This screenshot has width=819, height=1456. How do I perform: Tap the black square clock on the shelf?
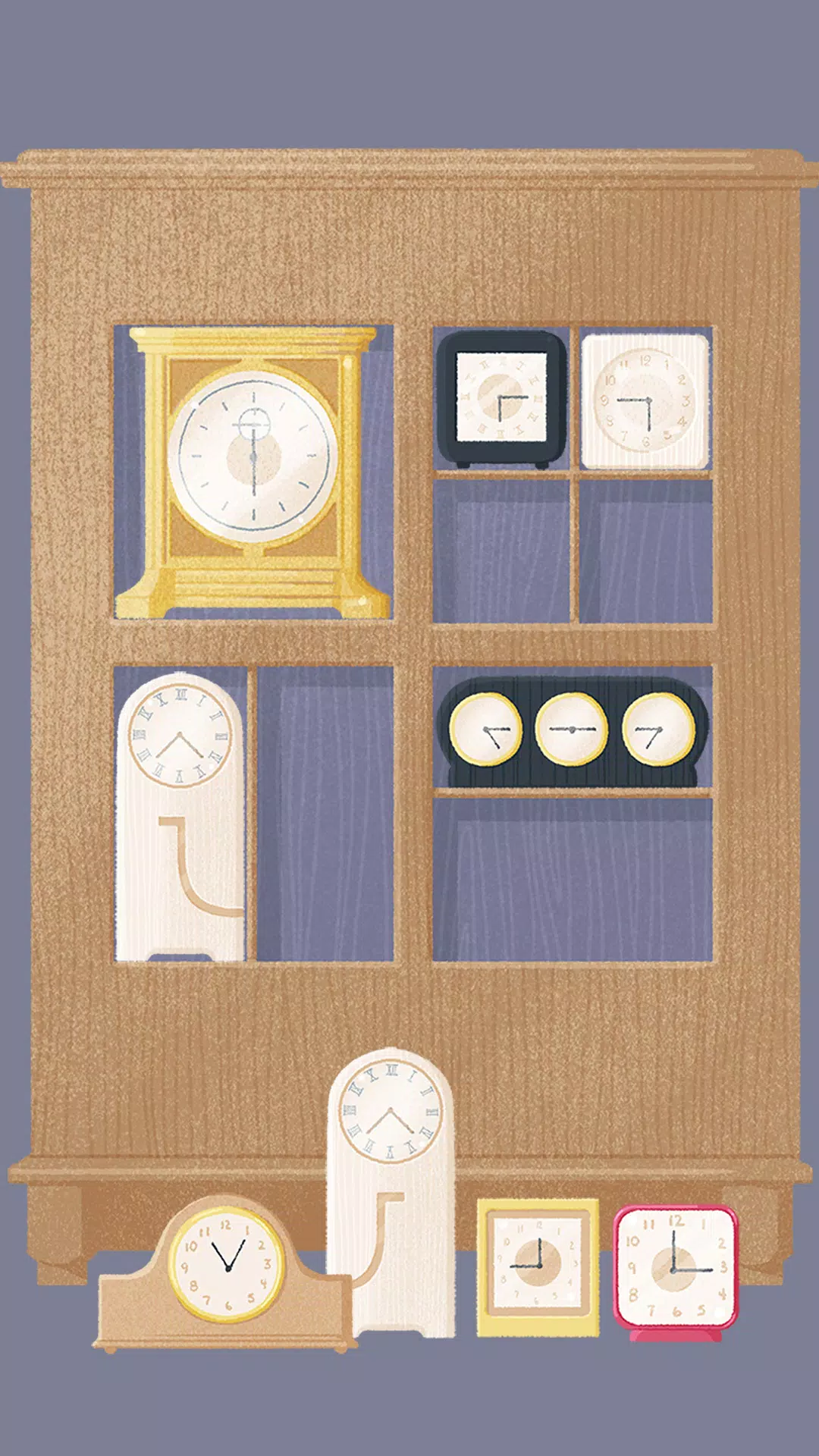(501, 399)
